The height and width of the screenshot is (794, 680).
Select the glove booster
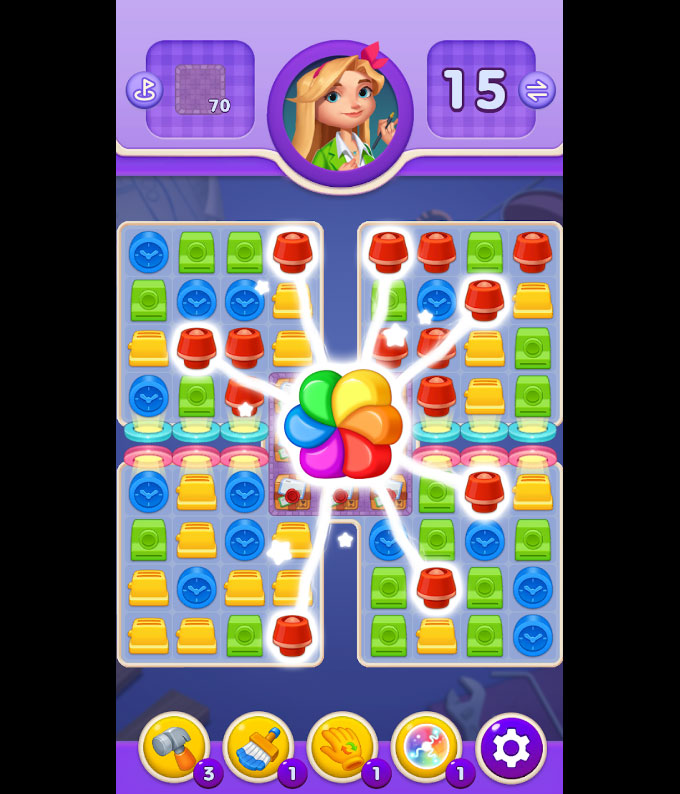(x=343, y=746)
